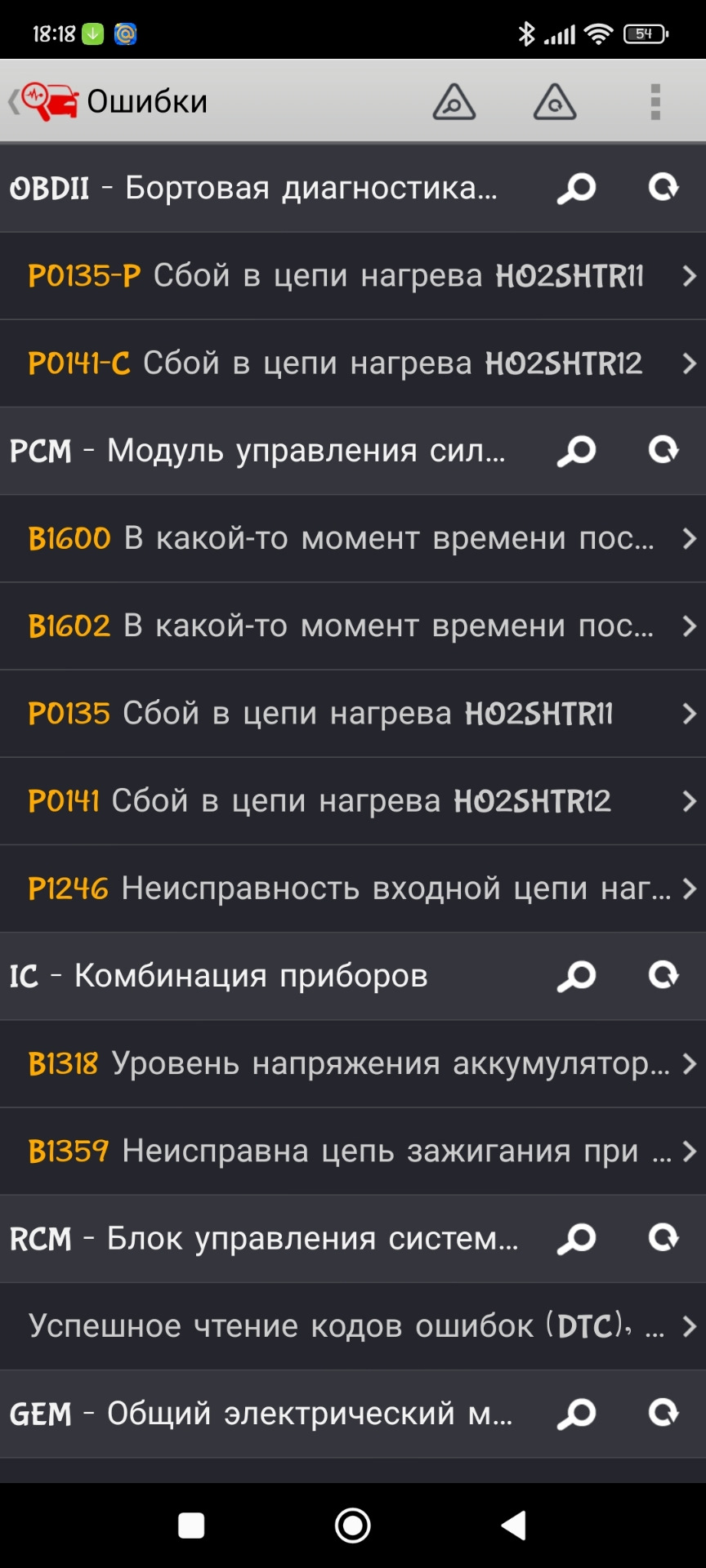Open error B1359 ignition circuit details

pyautogui.click(x=353, y=1151)
